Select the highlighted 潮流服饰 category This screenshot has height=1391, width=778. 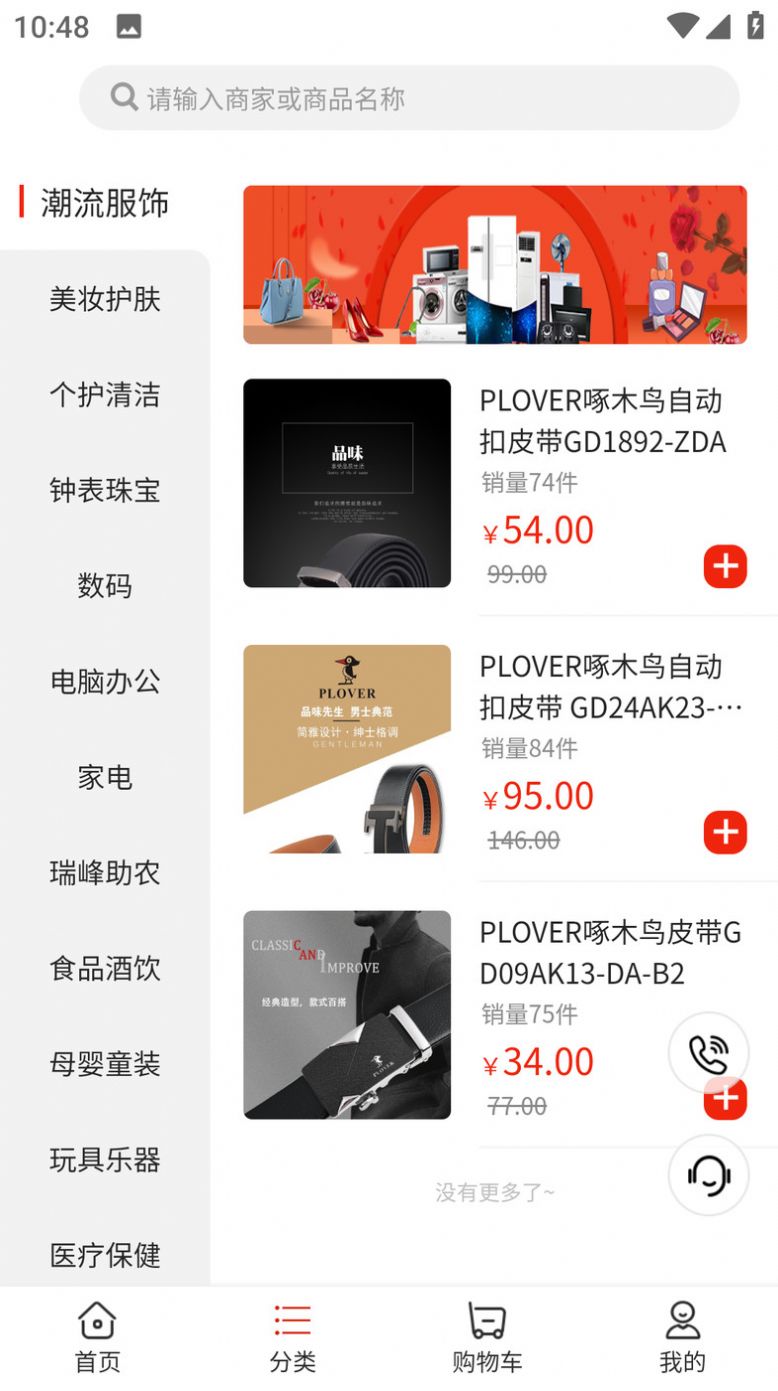[x=104, y=203]
